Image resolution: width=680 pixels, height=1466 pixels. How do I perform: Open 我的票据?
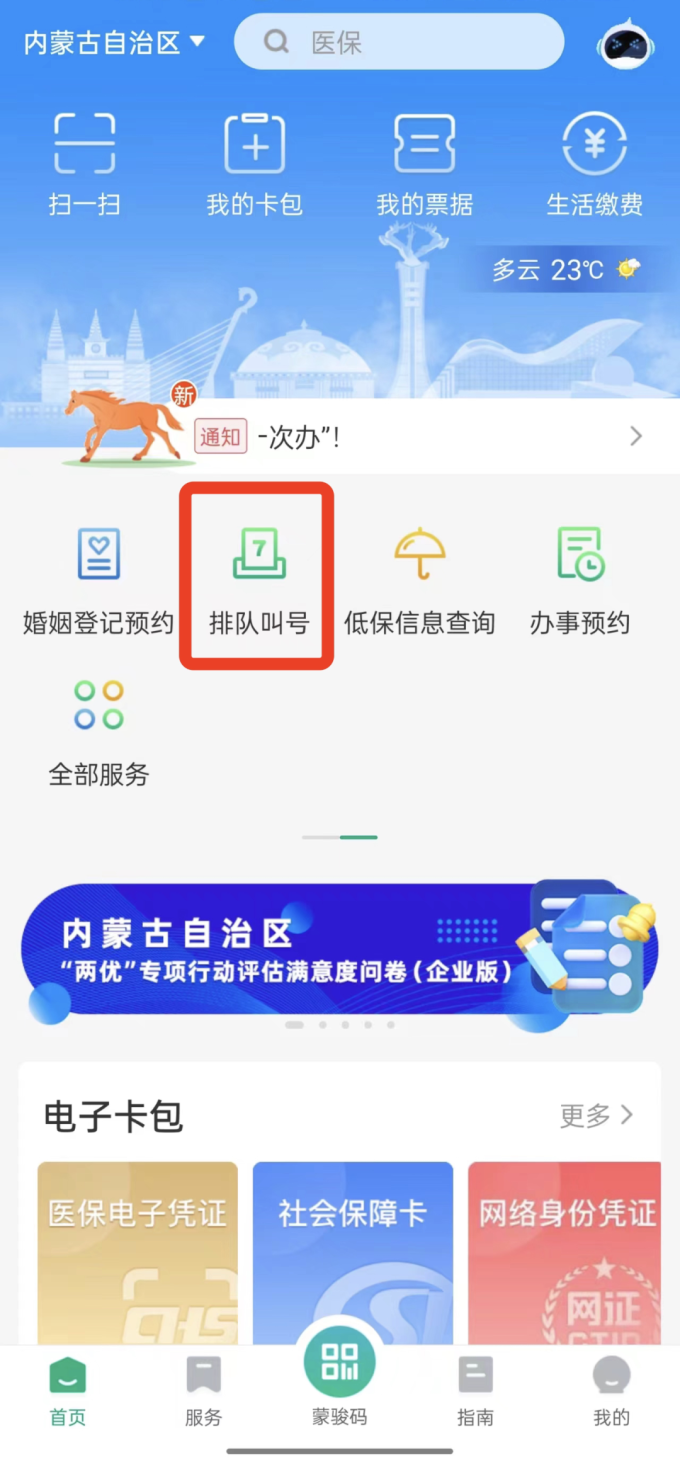point(424,164)
